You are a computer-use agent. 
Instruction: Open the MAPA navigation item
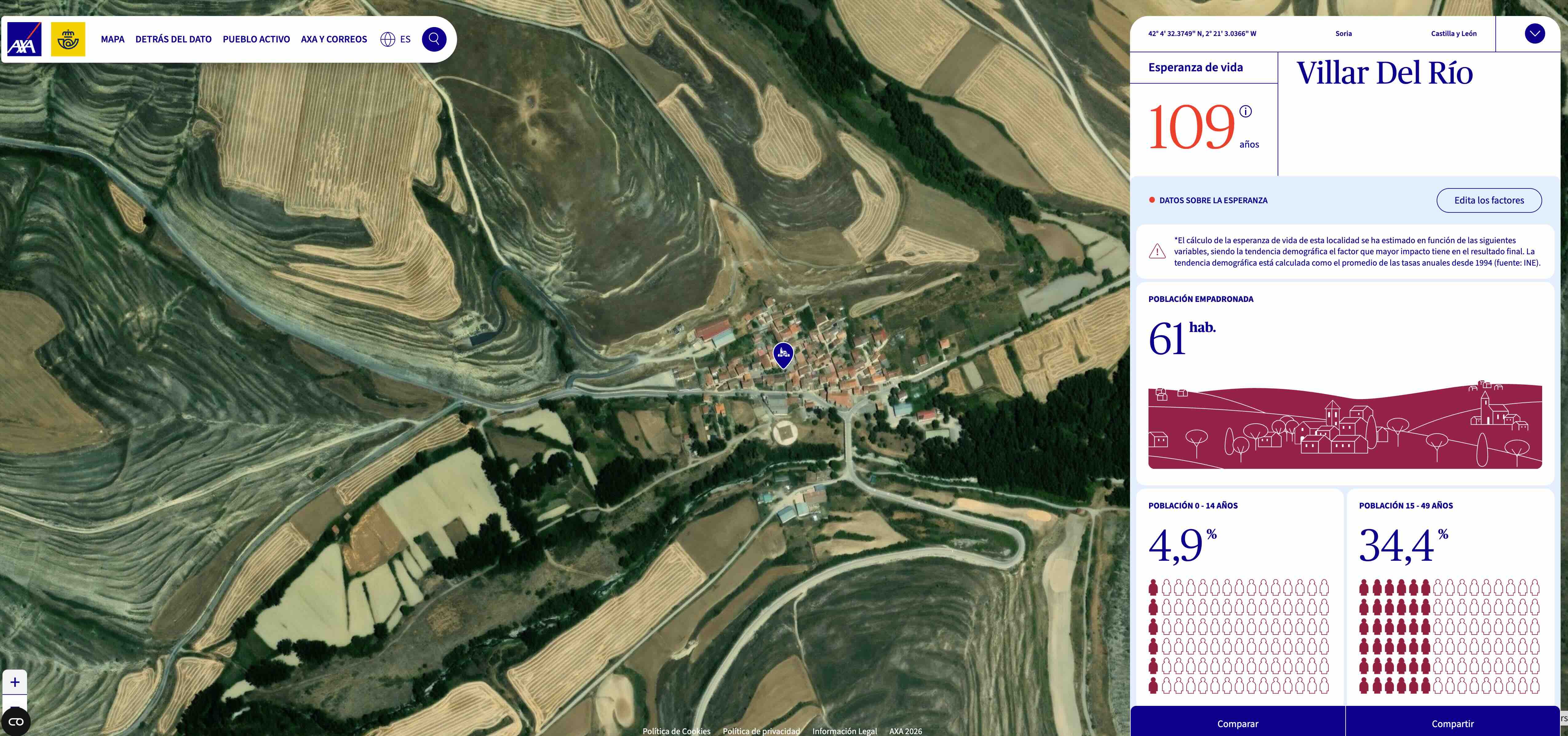[x=113, y=40]
